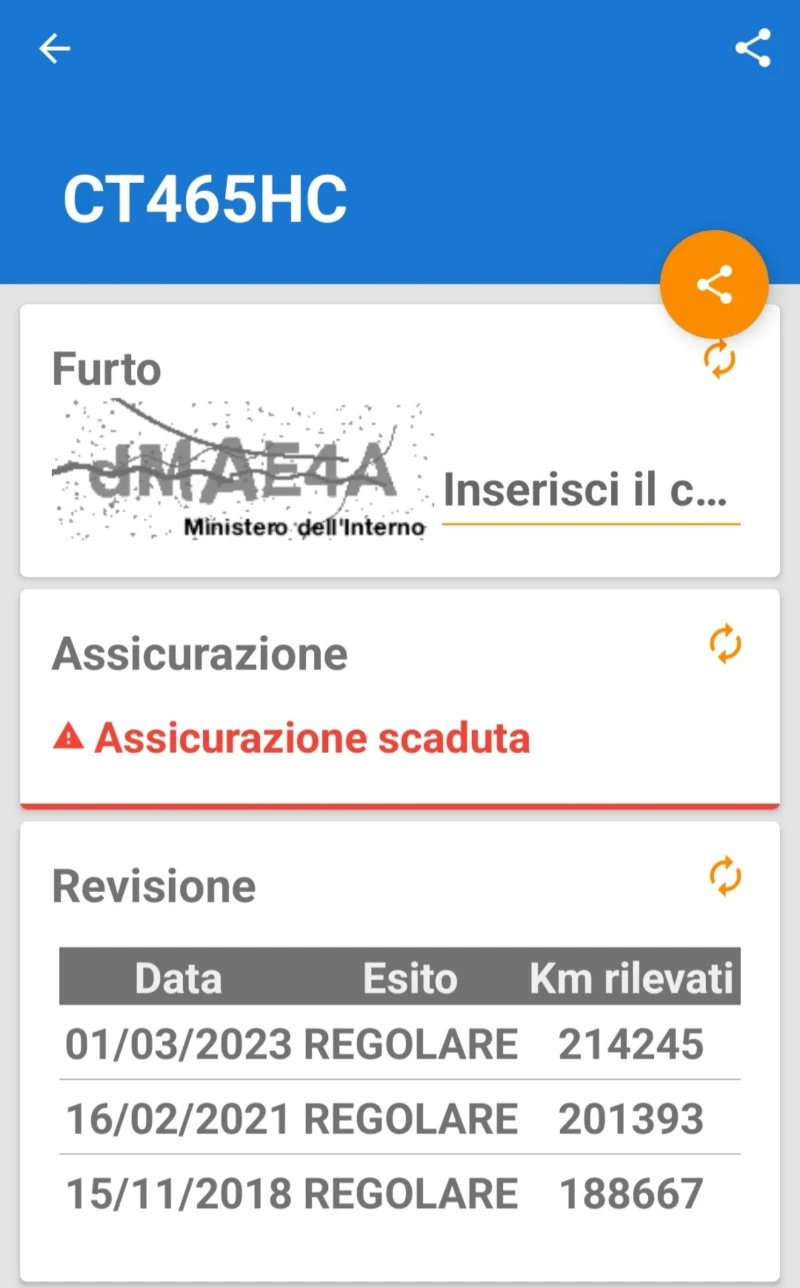
Task: Reload the Assicurazione status
Action: (x=725, y=645)
